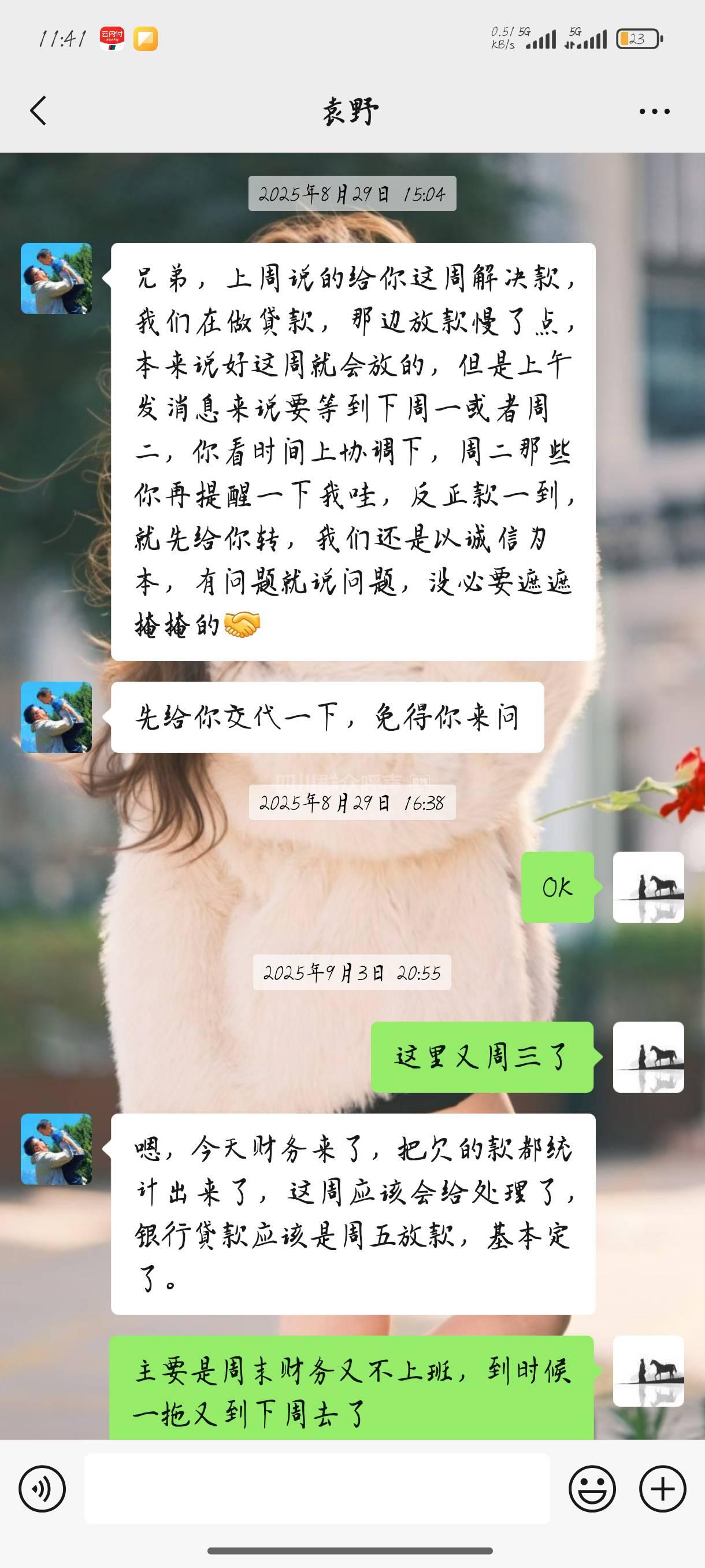Open the three-dot chat options menu
705x1568 pixels.
coord(654,112)
